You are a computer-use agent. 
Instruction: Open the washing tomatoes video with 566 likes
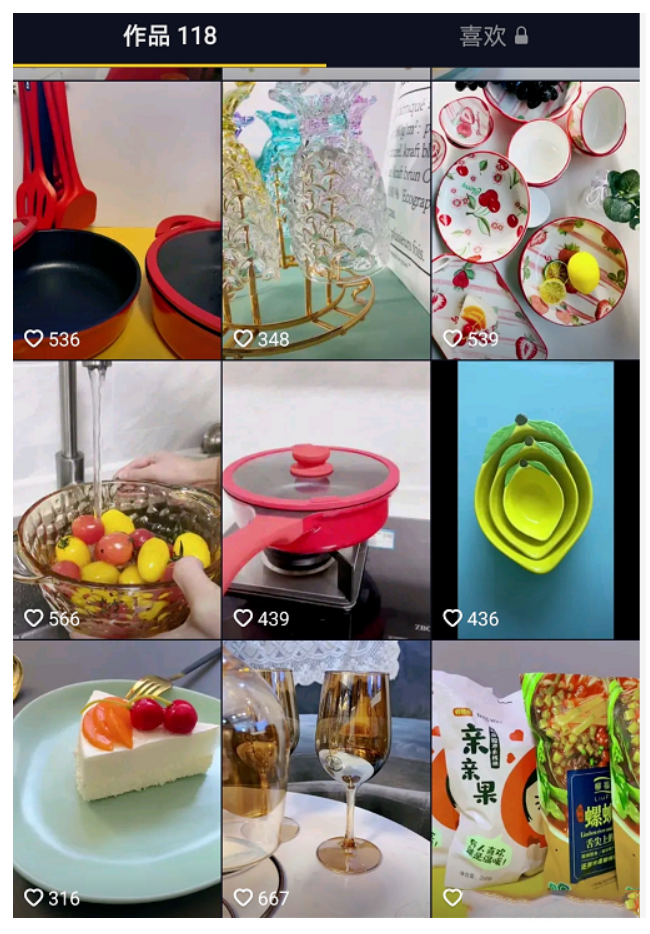click(x=116, y=500)
